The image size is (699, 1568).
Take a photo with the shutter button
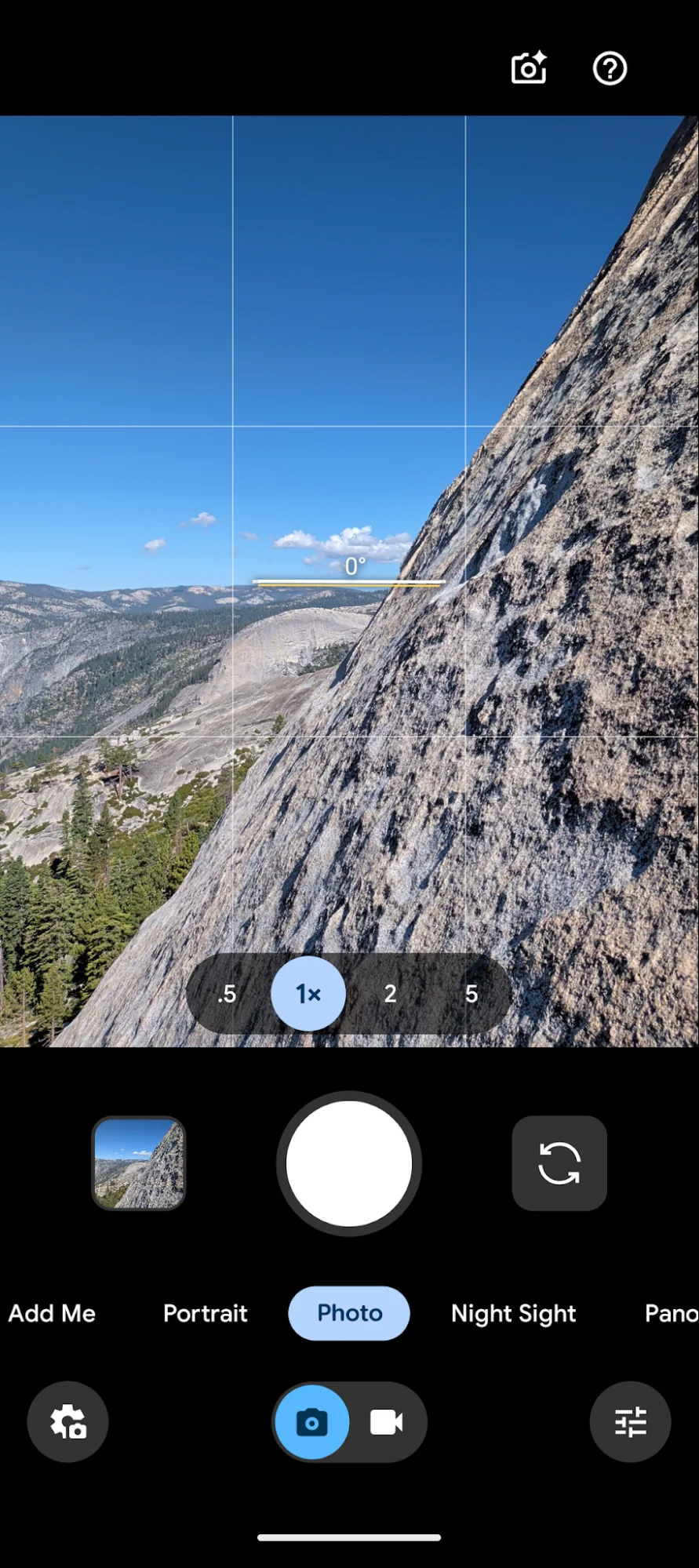point(349,1163)
